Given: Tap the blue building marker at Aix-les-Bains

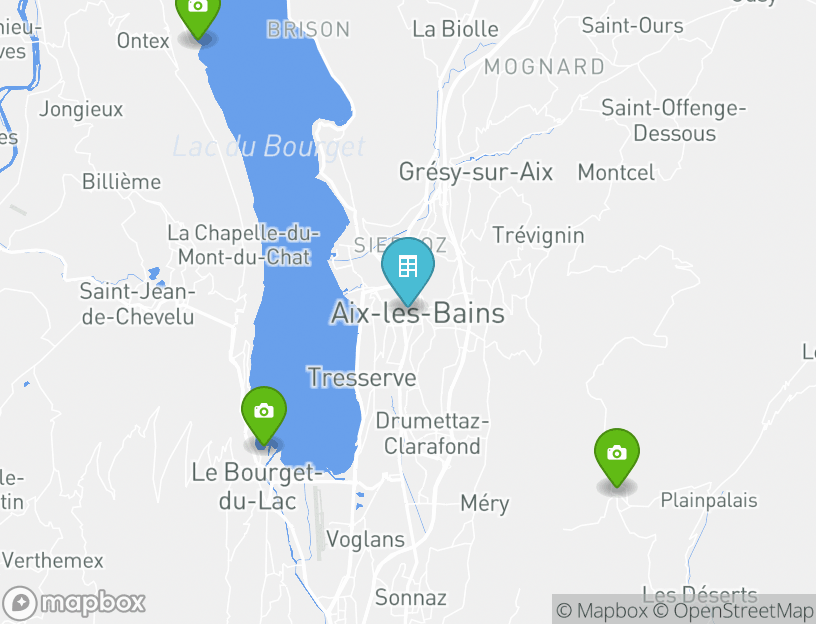Looking at the screenshot, I should coord(407,268).
